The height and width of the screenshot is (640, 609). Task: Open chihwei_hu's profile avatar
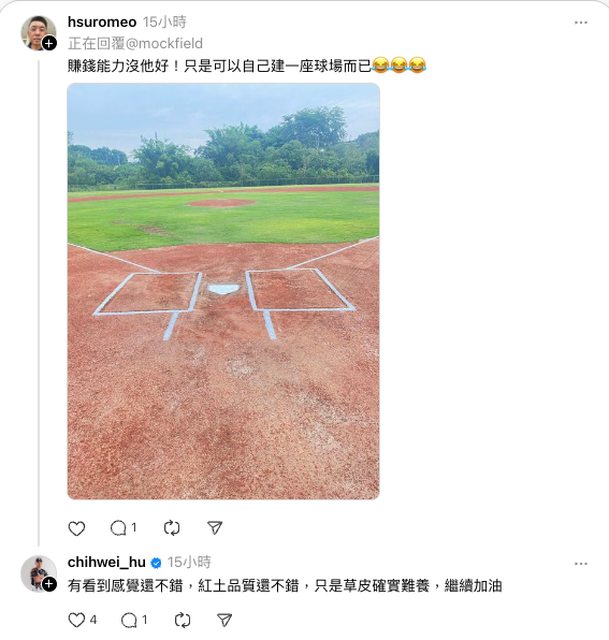pyautogui.click(x=38, y=573)
